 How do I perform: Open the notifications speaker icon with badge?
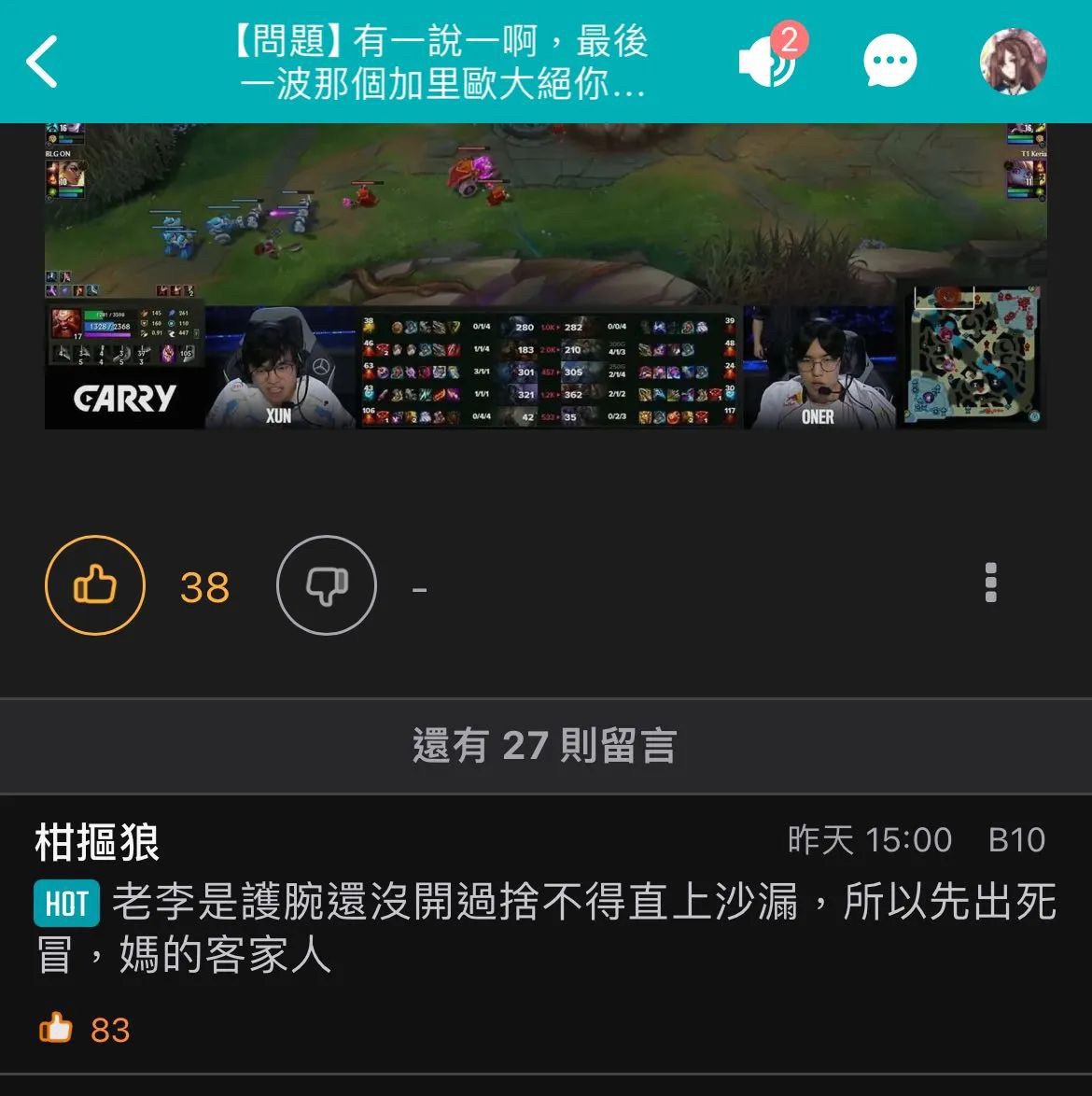[767, 61]
